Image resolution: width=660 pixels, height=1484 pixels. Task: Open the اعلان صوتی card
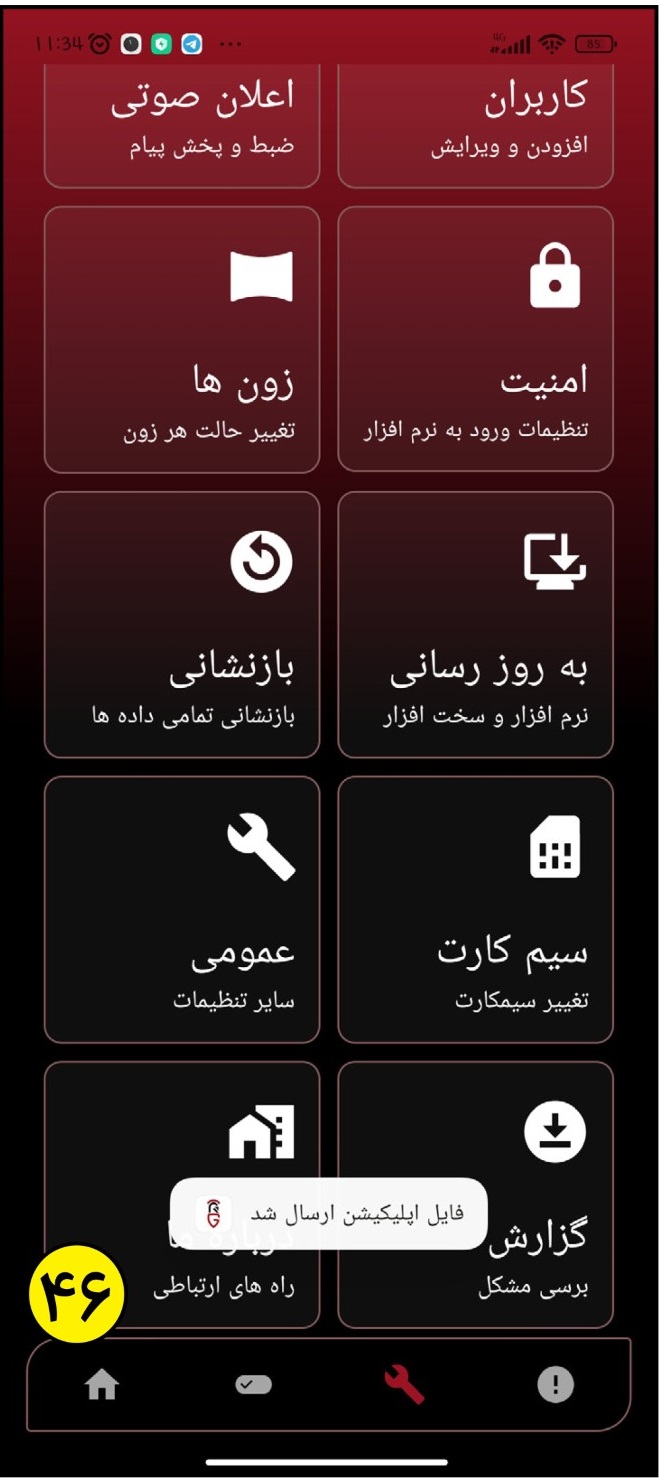182,125
